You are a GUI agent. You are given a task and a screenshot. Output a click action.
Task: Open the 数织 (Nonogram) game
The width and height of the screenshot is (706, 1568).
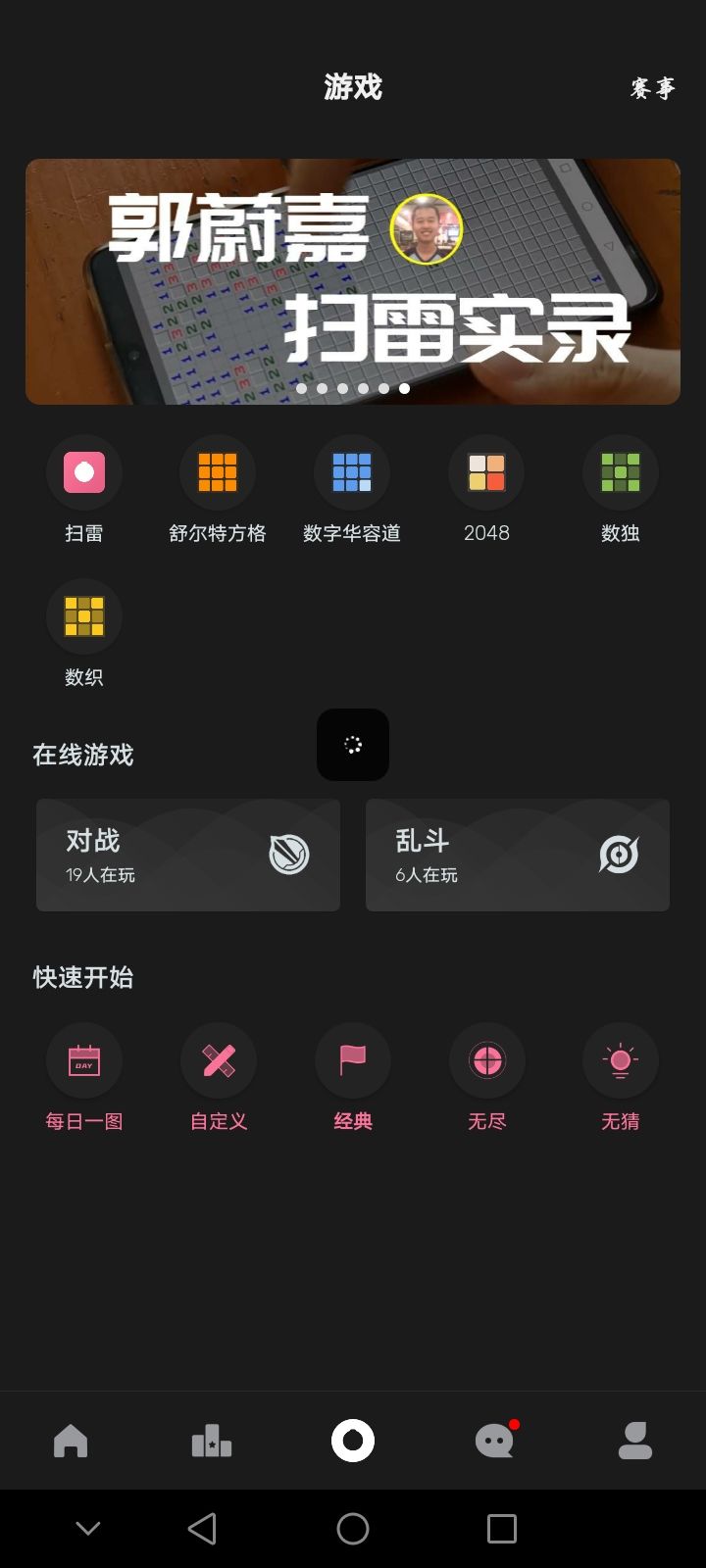click(x=83, y=617)
